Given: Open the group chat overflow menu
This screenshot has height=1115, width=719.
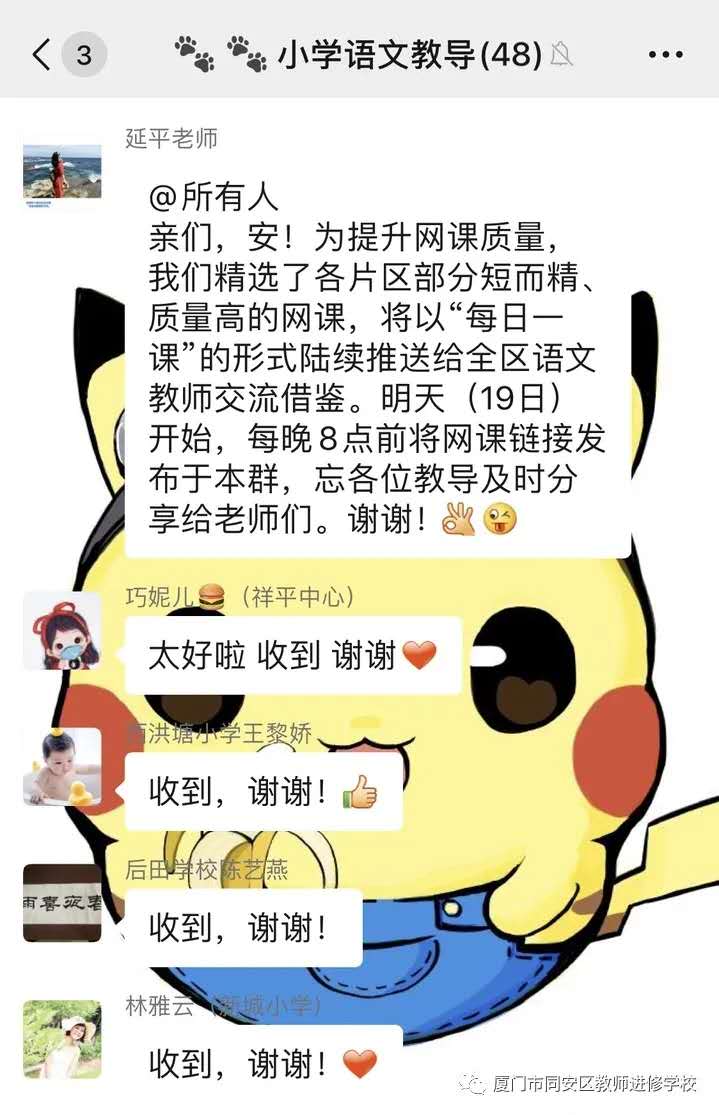Looking at the screenshot, I should [665, 55].
